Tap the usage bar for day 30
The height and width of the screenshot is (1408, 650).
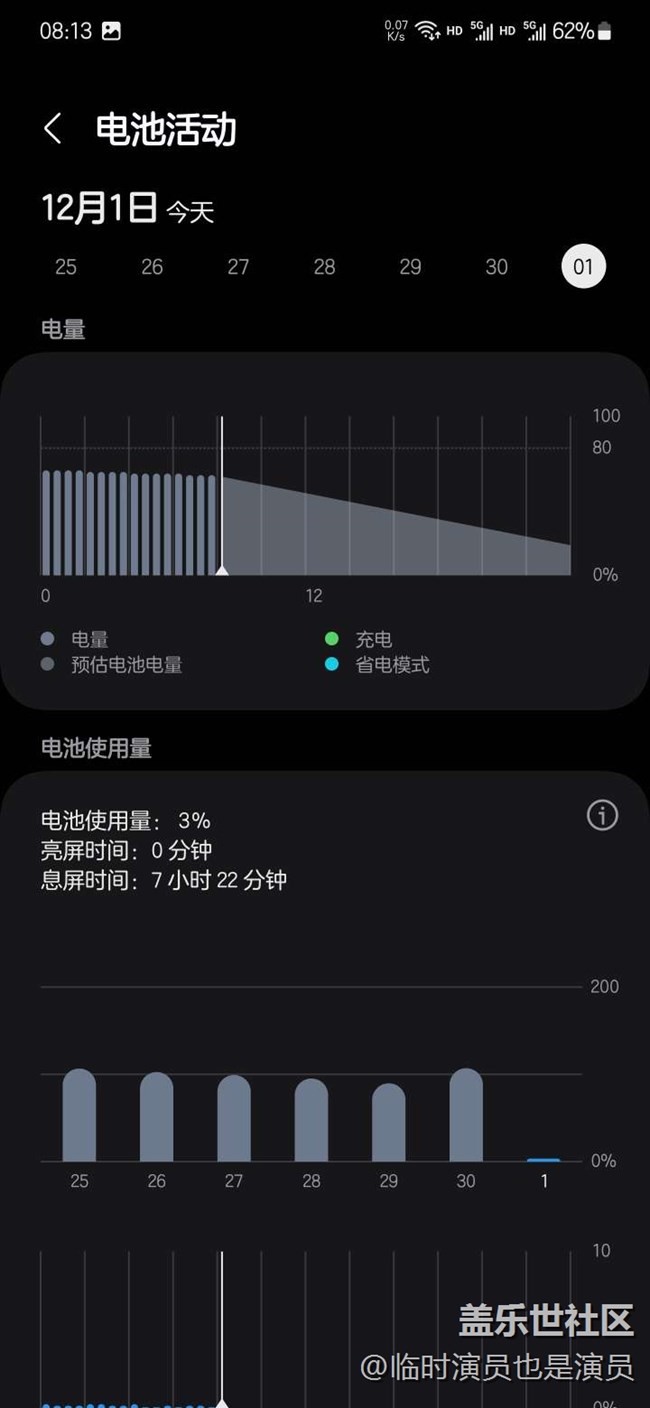(x=466, y=1115)
